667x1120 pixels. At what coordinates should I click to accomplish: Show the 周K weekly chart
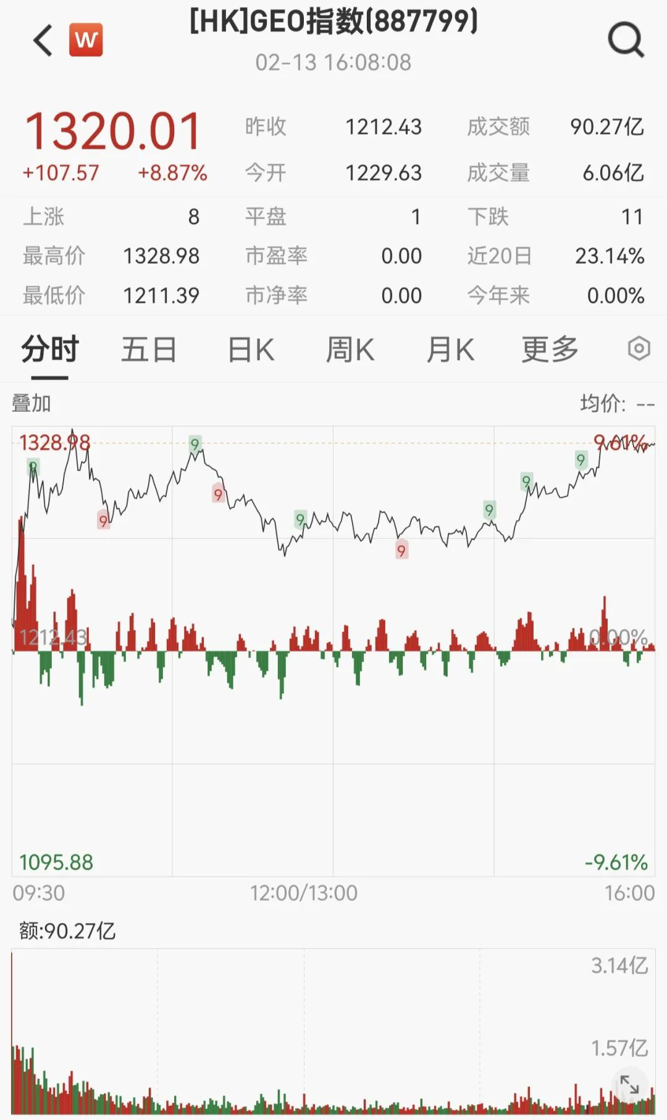click(349, 349)
